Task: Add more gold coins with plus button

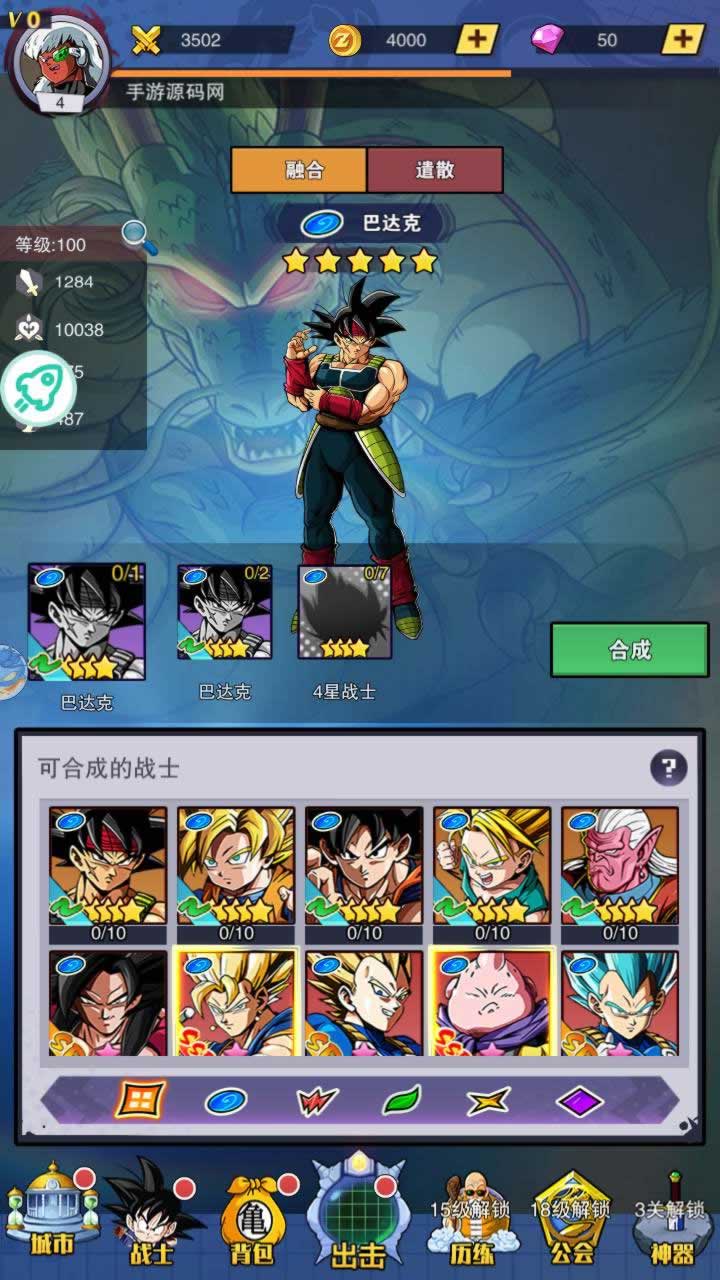Action: click(x=477, y=40)
